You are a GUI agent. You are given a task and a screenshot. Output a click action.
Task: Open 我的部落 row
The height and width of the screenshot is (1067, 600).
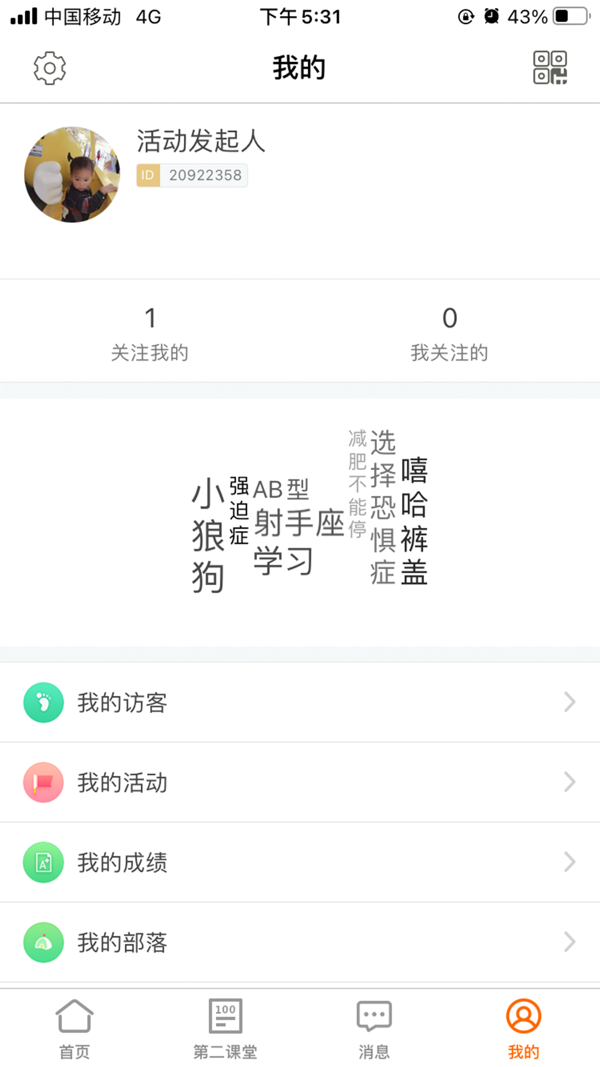(x=300, y=942)
